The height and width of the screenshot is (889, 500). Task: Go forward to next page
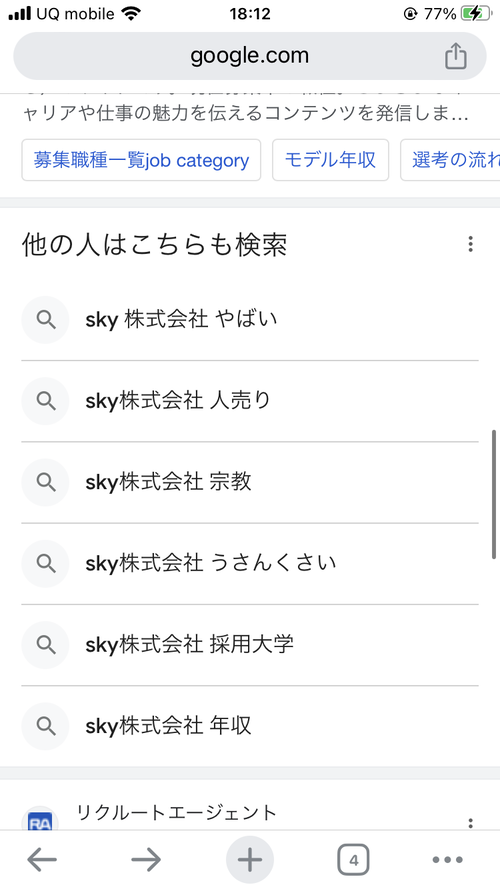[146, 860]
